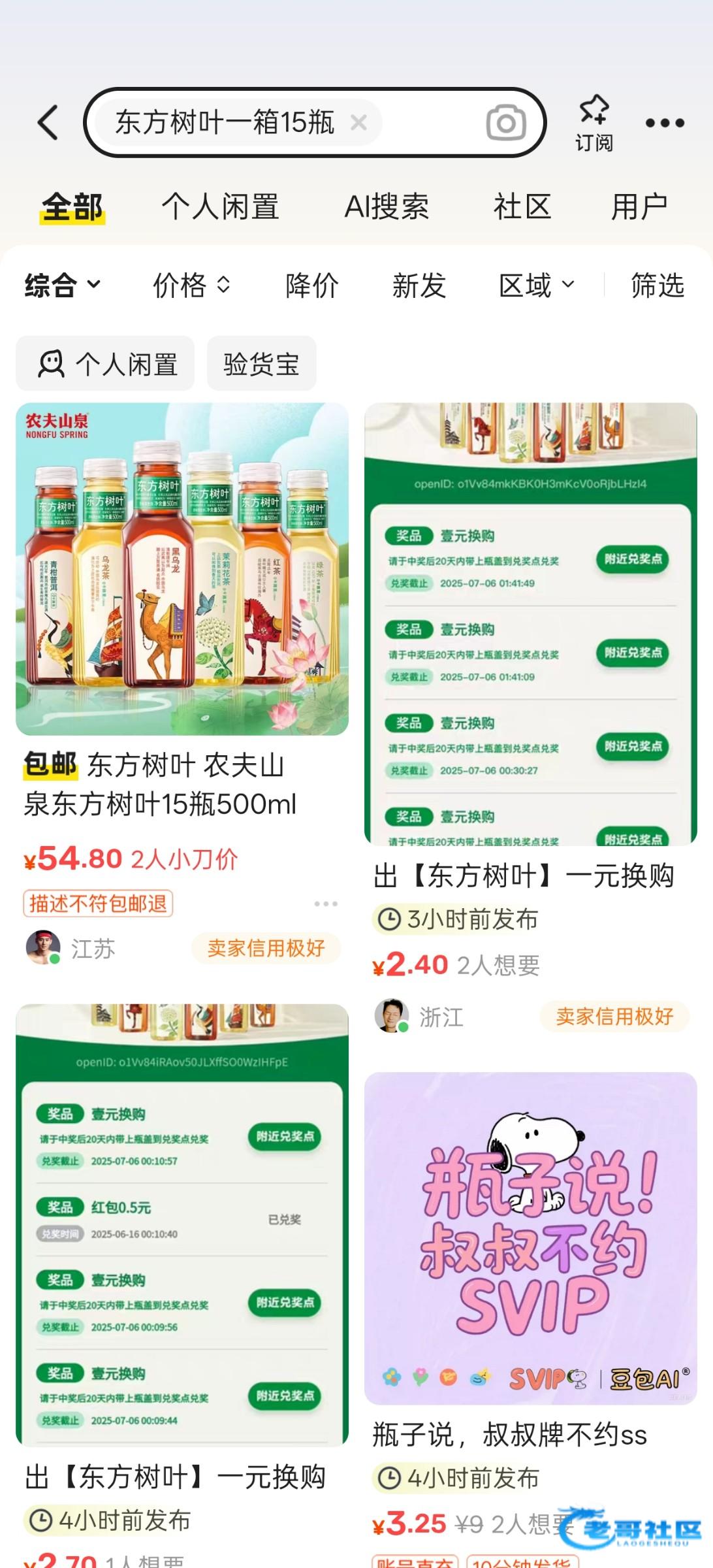Image resolution: width=713 pixels, height=1568 pixels.
Task: Filter by 降价 items
Action: [x=312, y=285]
